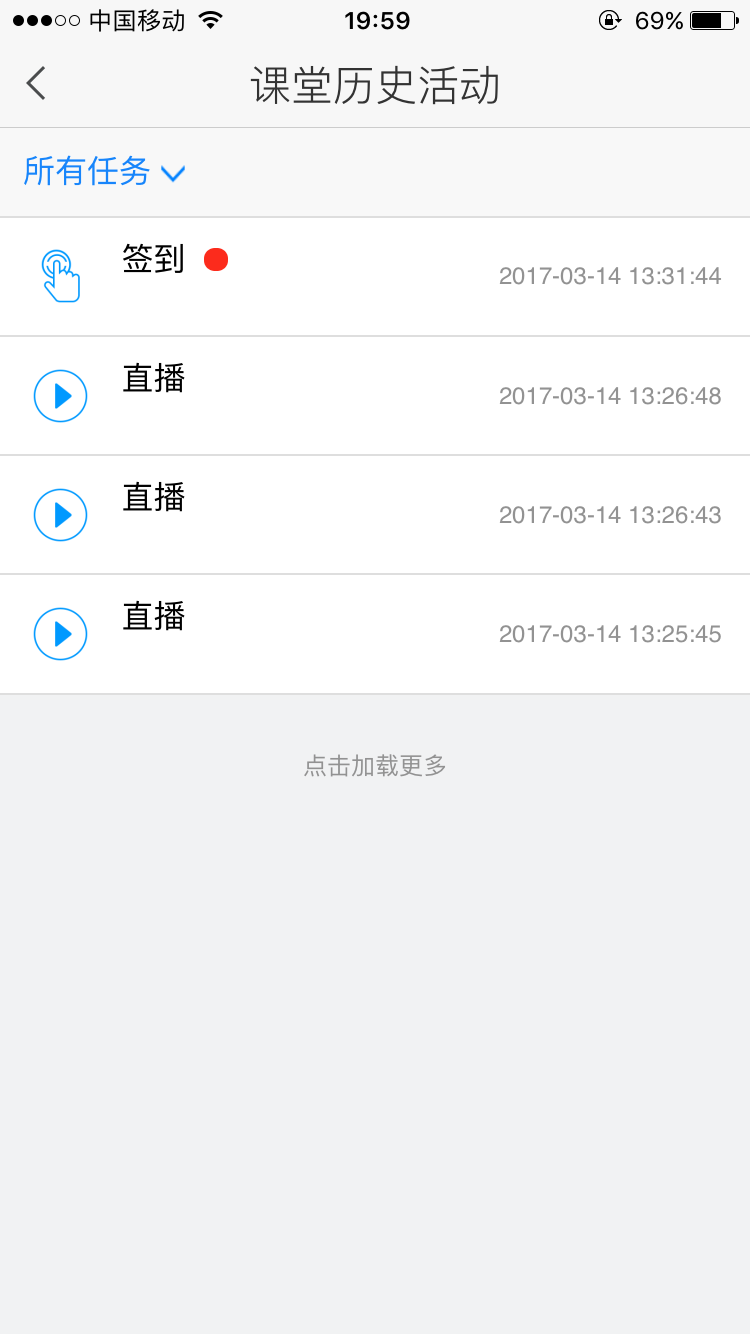Tap 点击加载更多 to load more

(375, 767)
